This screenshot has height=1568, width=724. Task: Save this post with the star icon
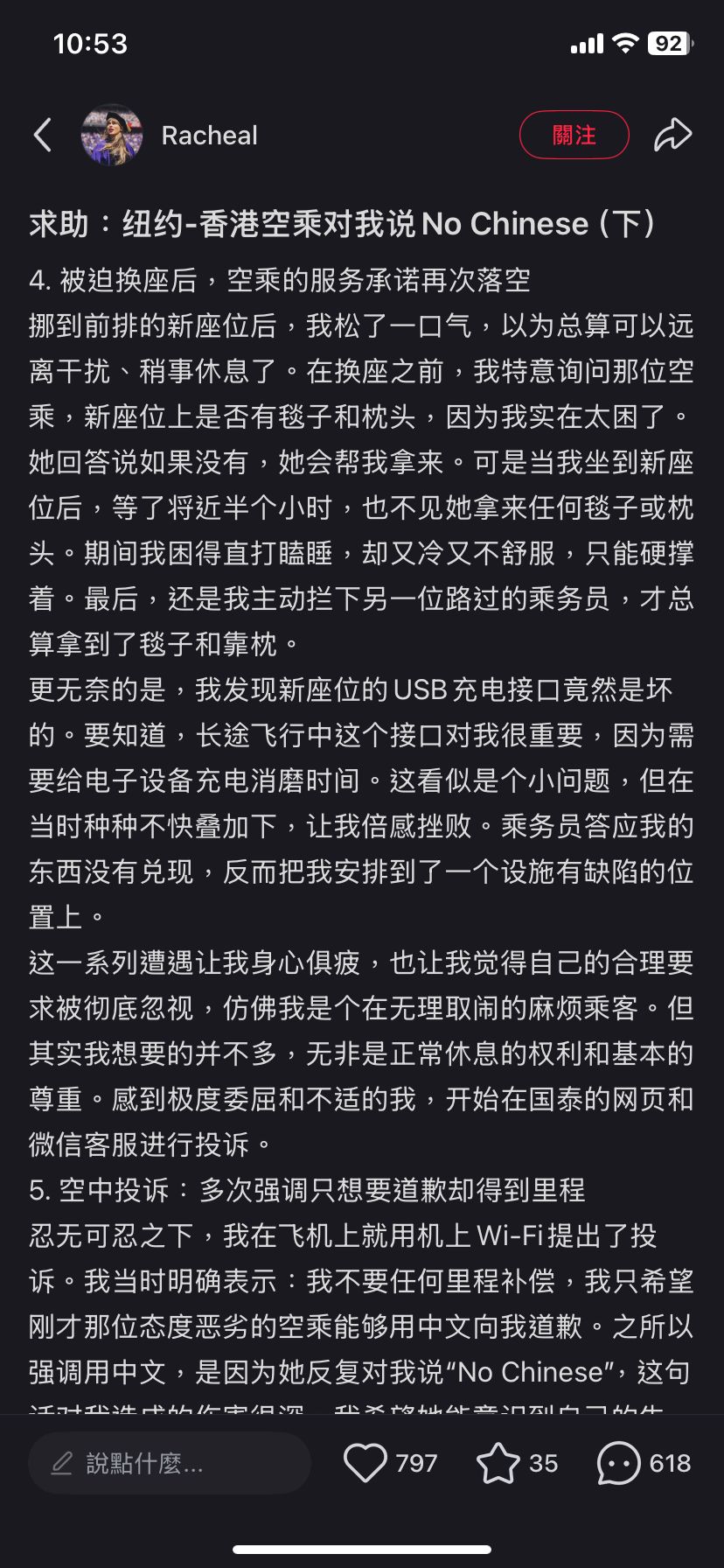click(x=498, y=1463)
